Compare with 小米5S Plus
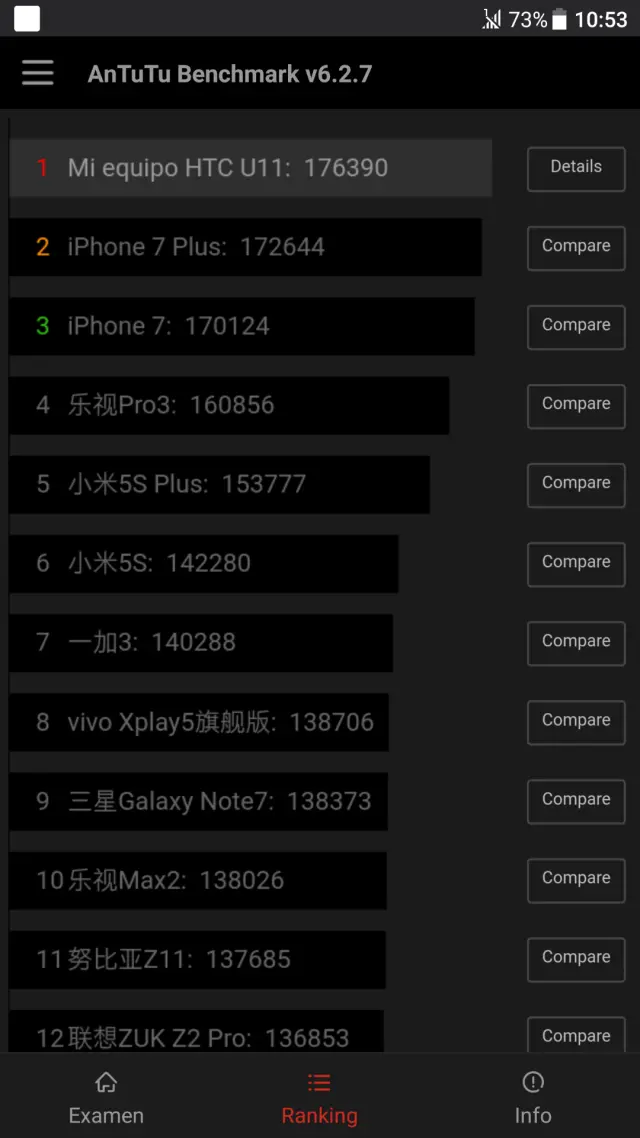This screenshot has width=640, height=1138. 576,484
